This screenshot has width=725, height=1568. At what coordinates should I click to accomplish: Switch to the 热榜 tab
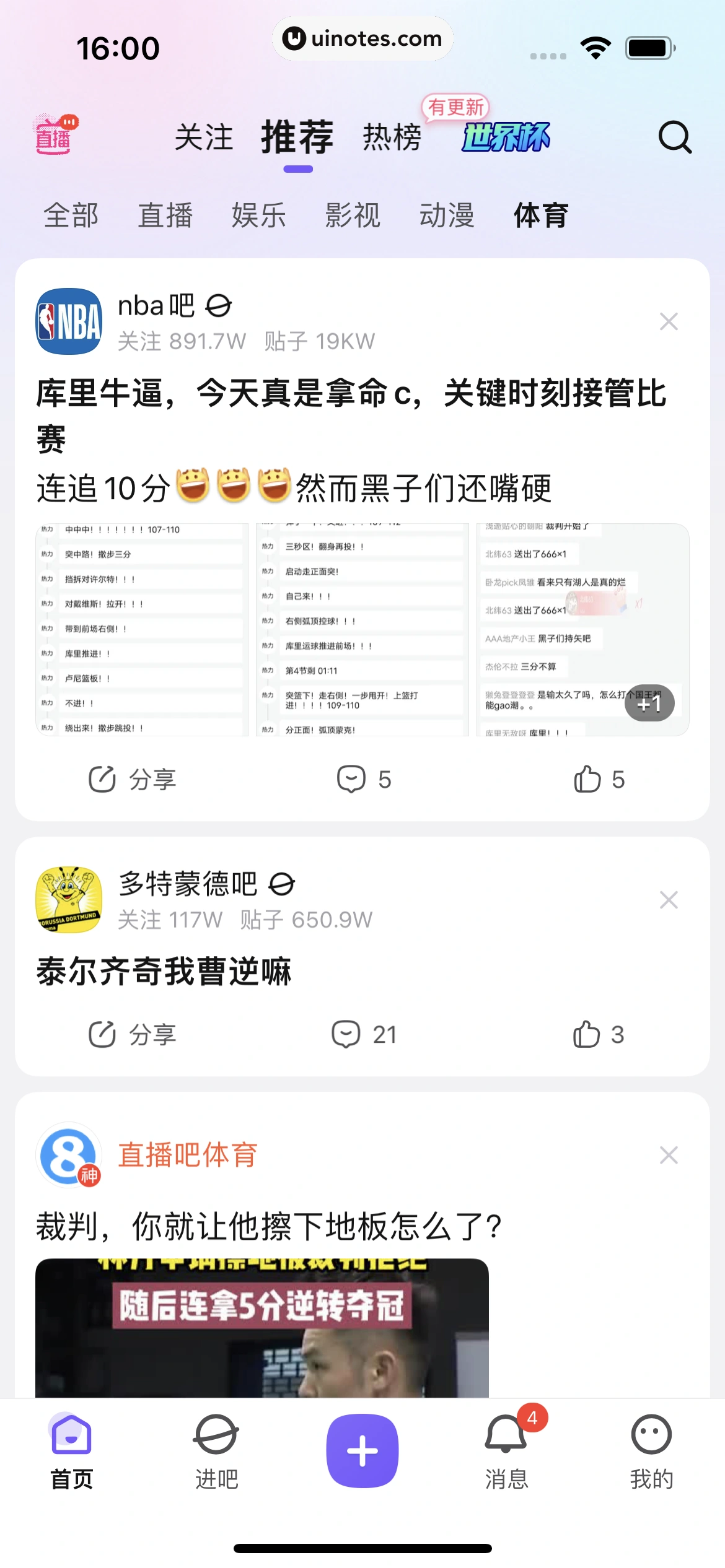point(392,137)
